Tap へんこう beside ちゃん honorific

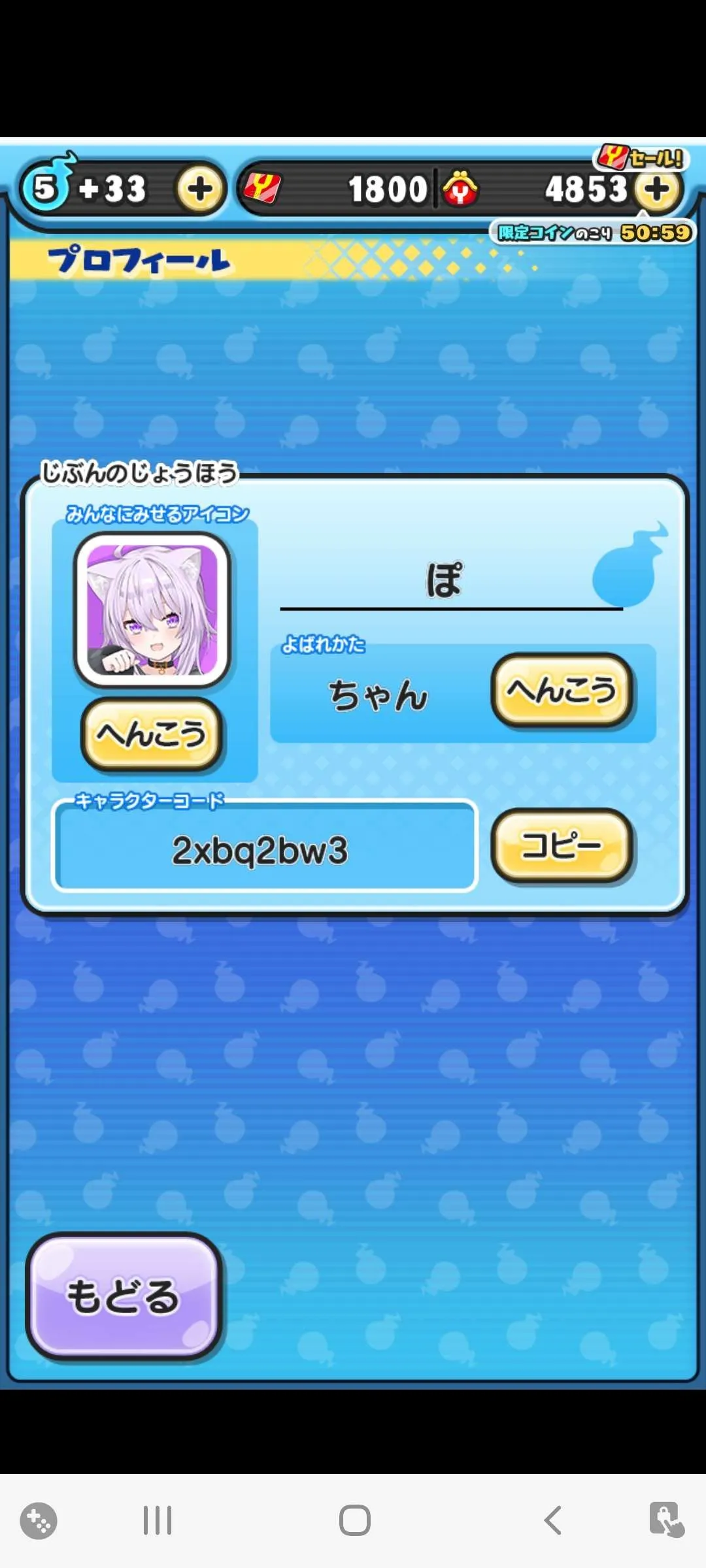[562, 690]
